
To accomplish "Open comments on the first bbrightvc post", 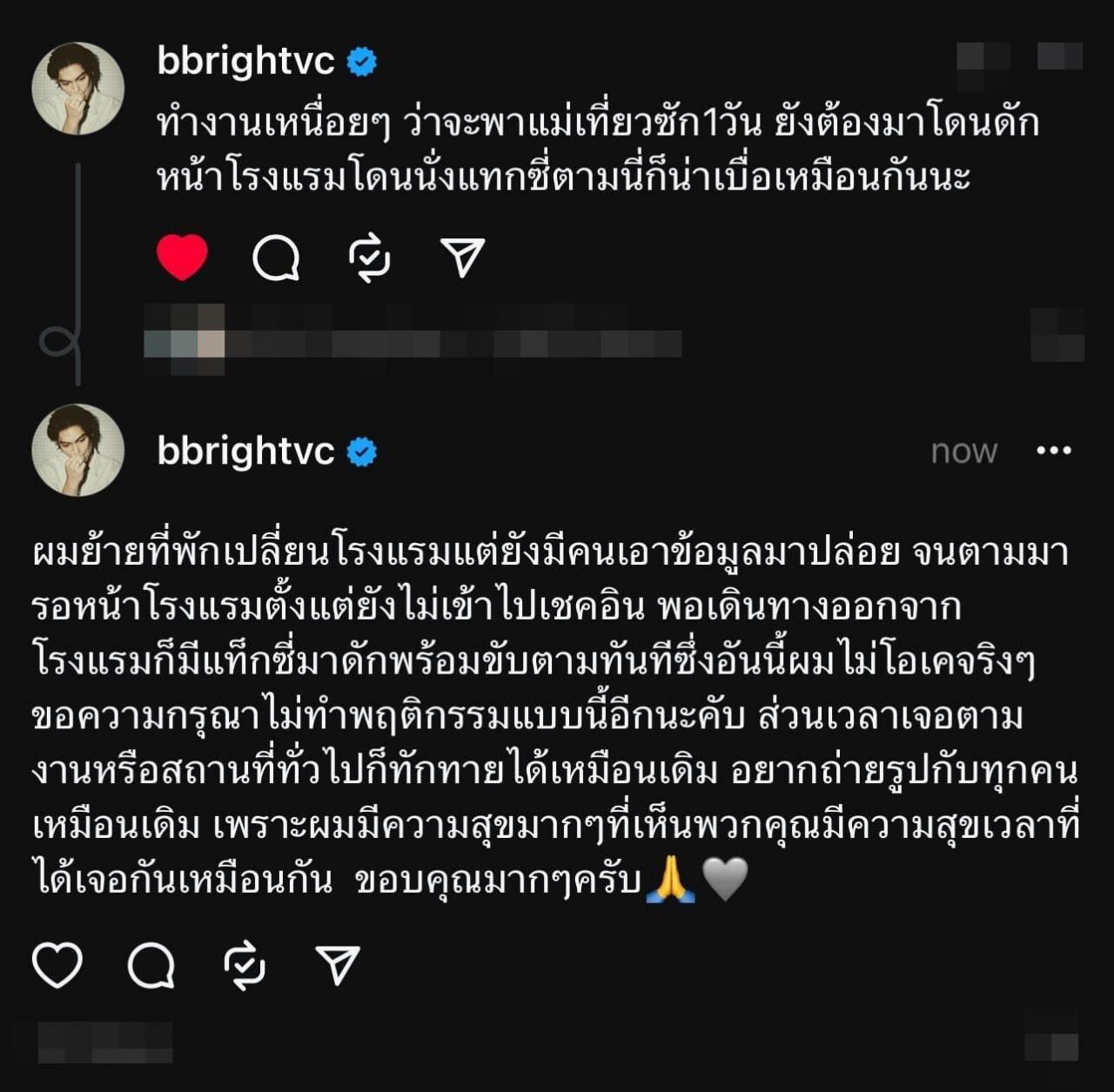I will click(276, 258).
